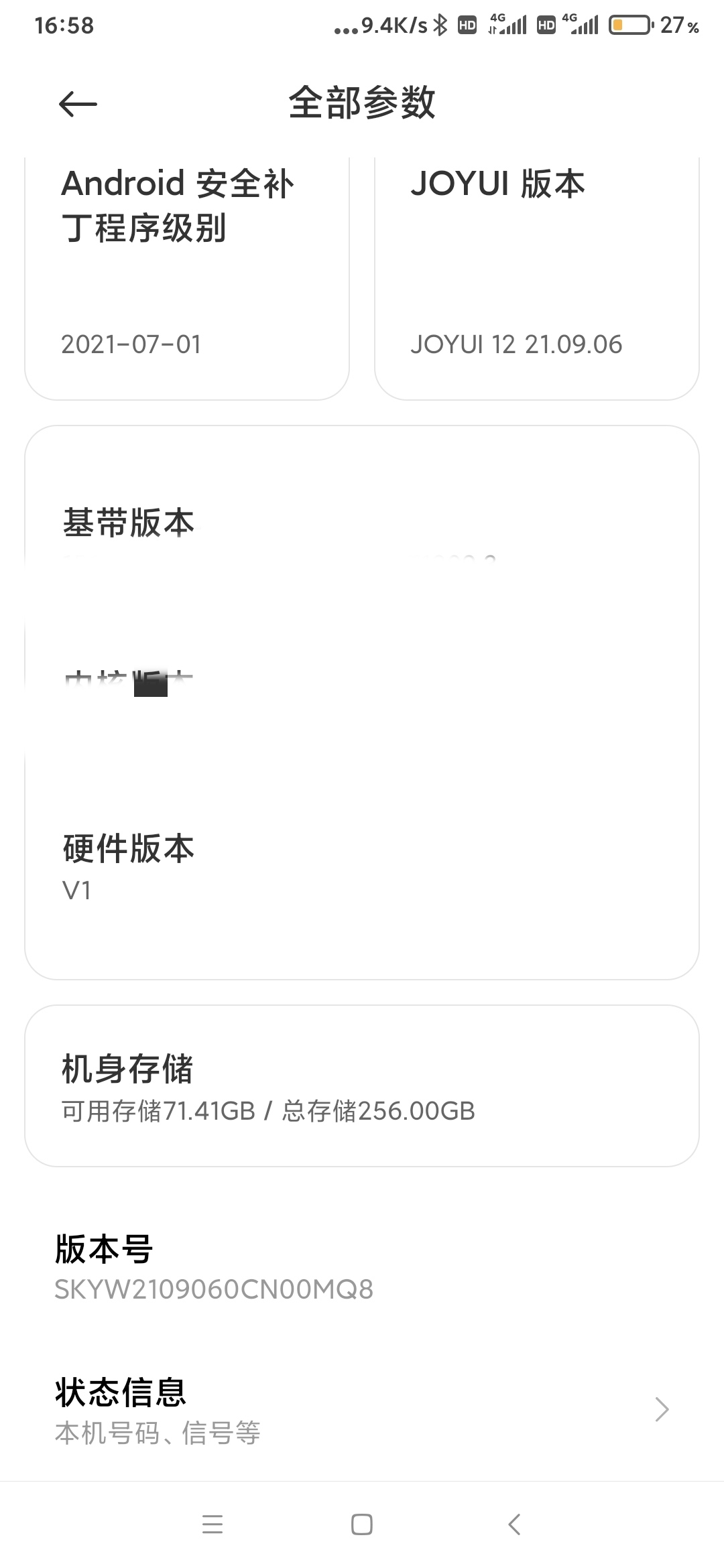
Task: Tap the Android 安全补丁程序级别 card
Action: pos(187,279)
